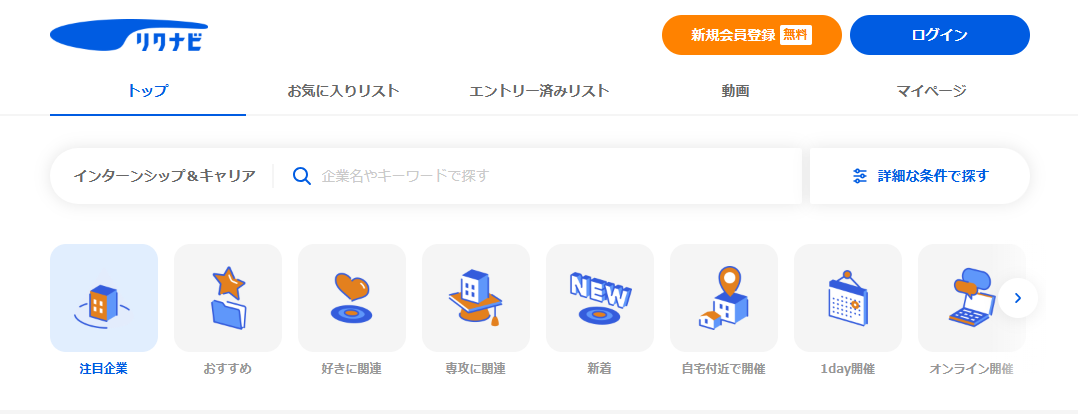Open the ログイン button
The height and width of the screenshot is (414, 1078).
(x=939, y=35)
